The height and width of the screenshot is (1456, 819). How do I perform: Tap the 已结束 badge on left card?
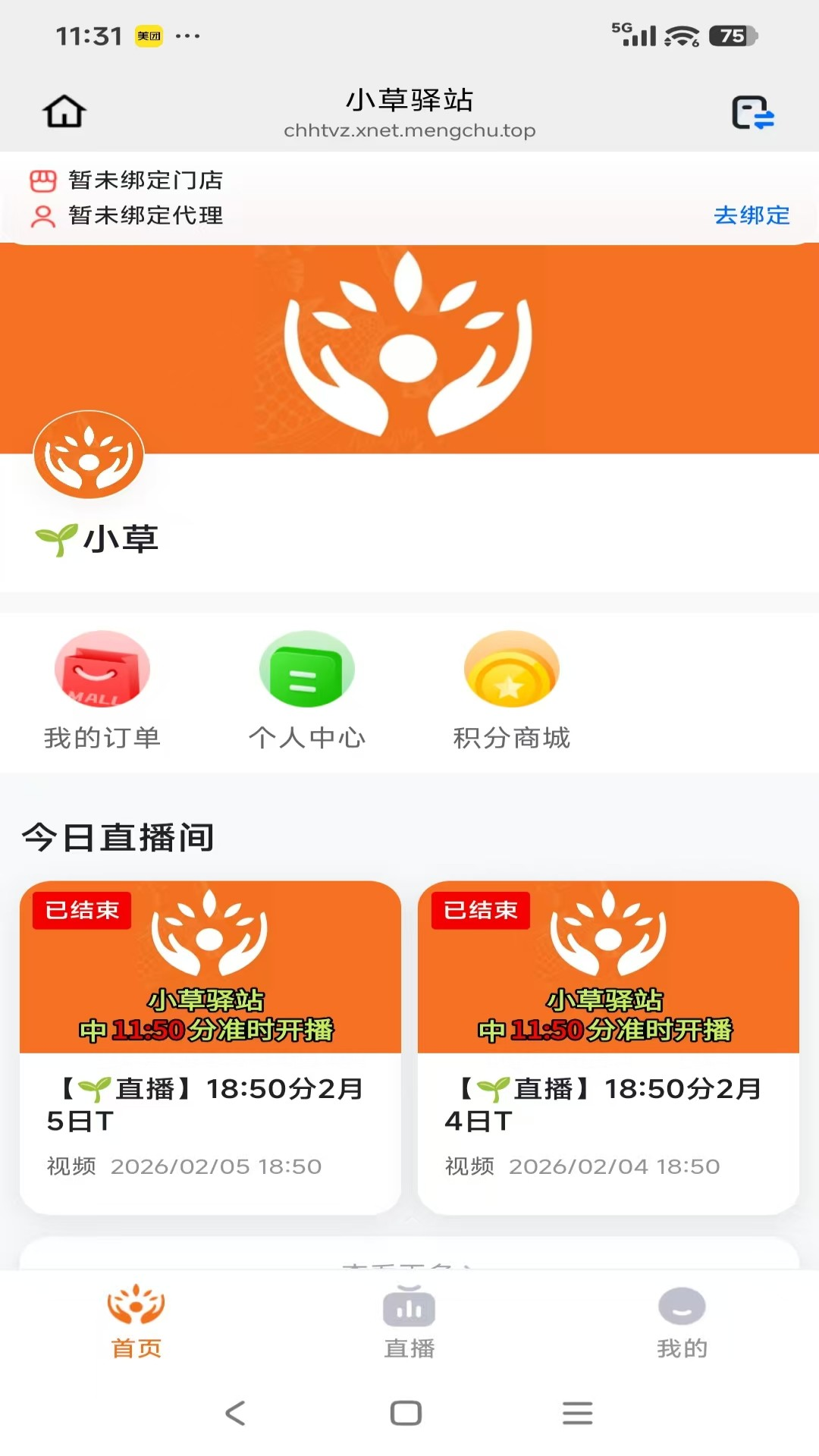pyautogui.click(x=81, y=912)
